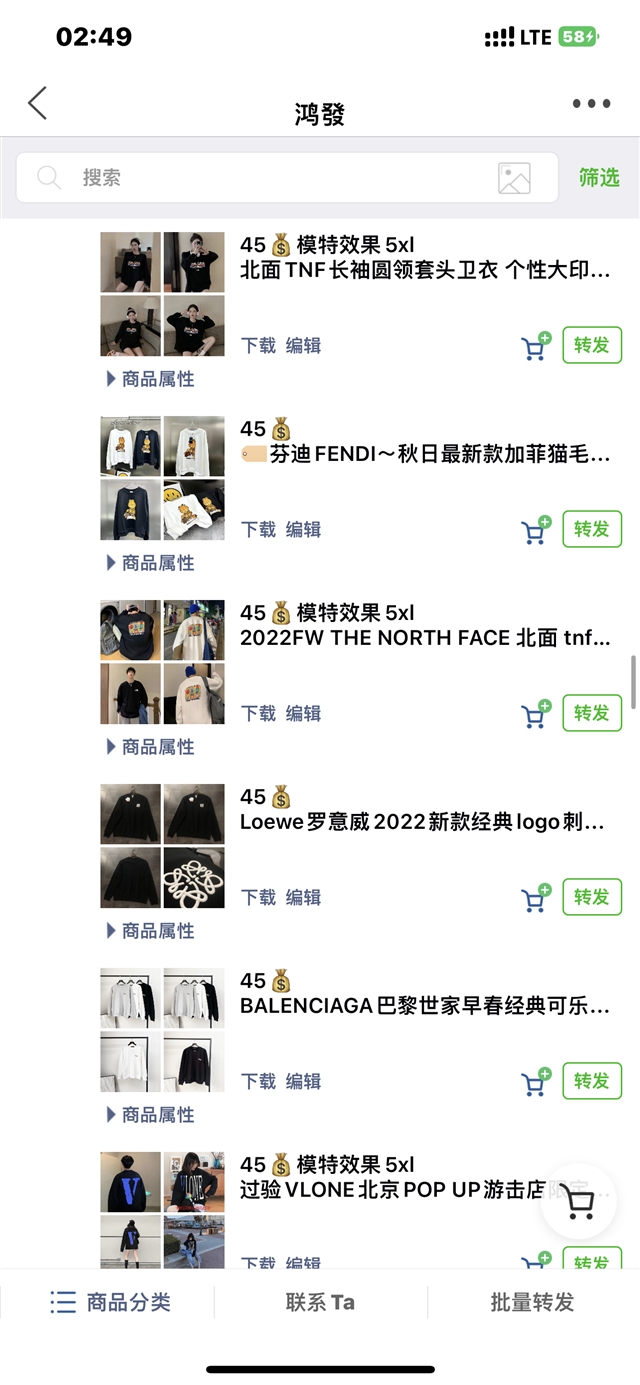The image size is (640, 1385).
Task: Open 商品分类 categories
Action: click(111, 1302)
